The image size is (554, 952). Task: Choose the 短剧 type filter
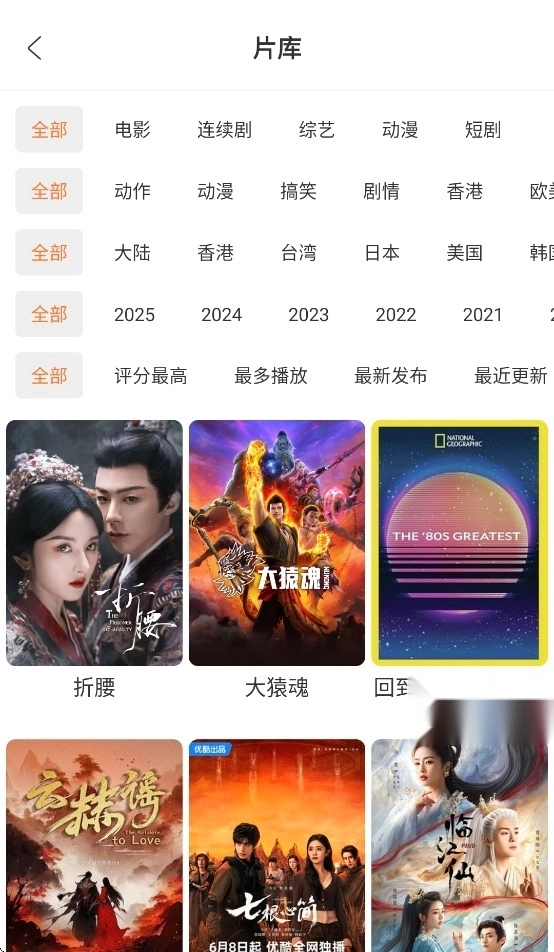tap(483, 129)
